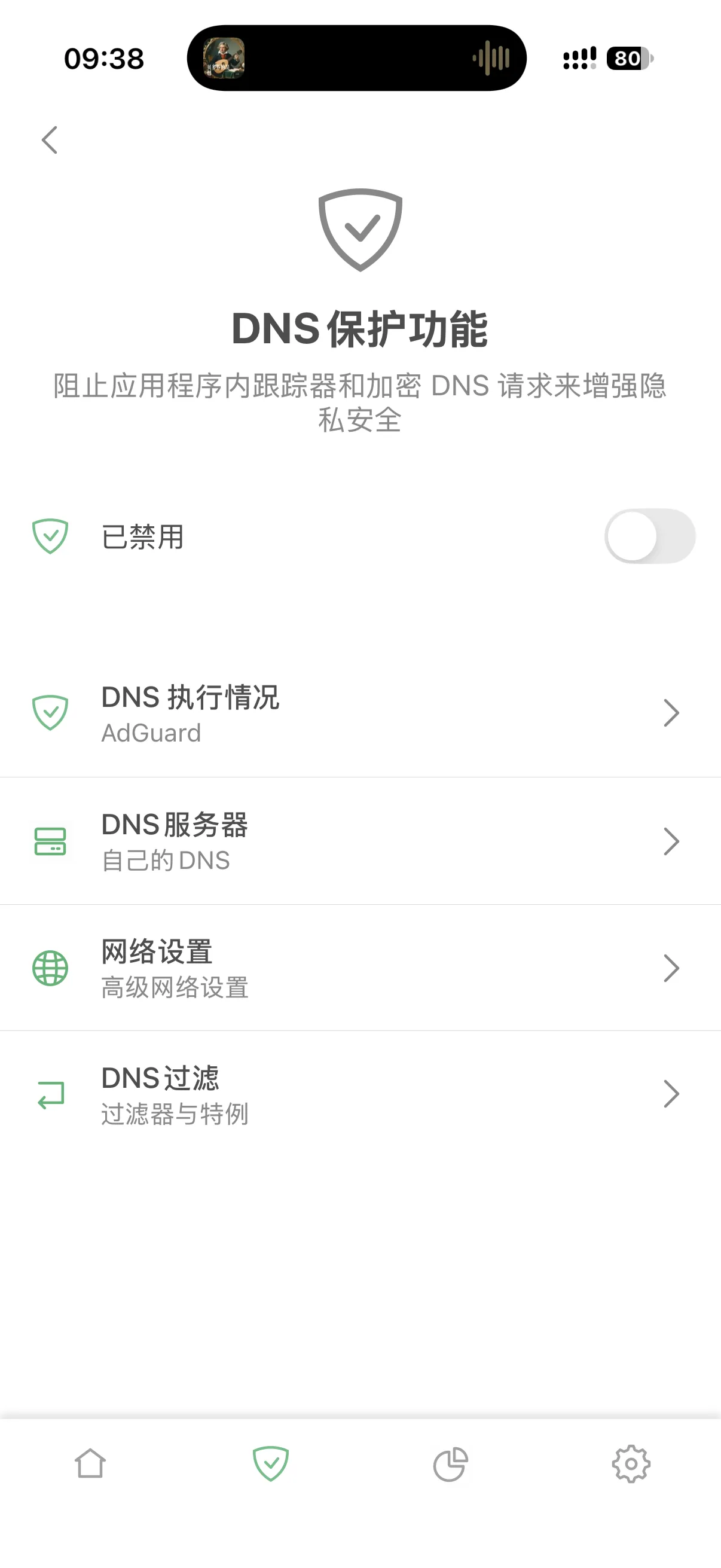Open DNS 服务器 settings
The image size is (721, 1568).
[360, 841]
